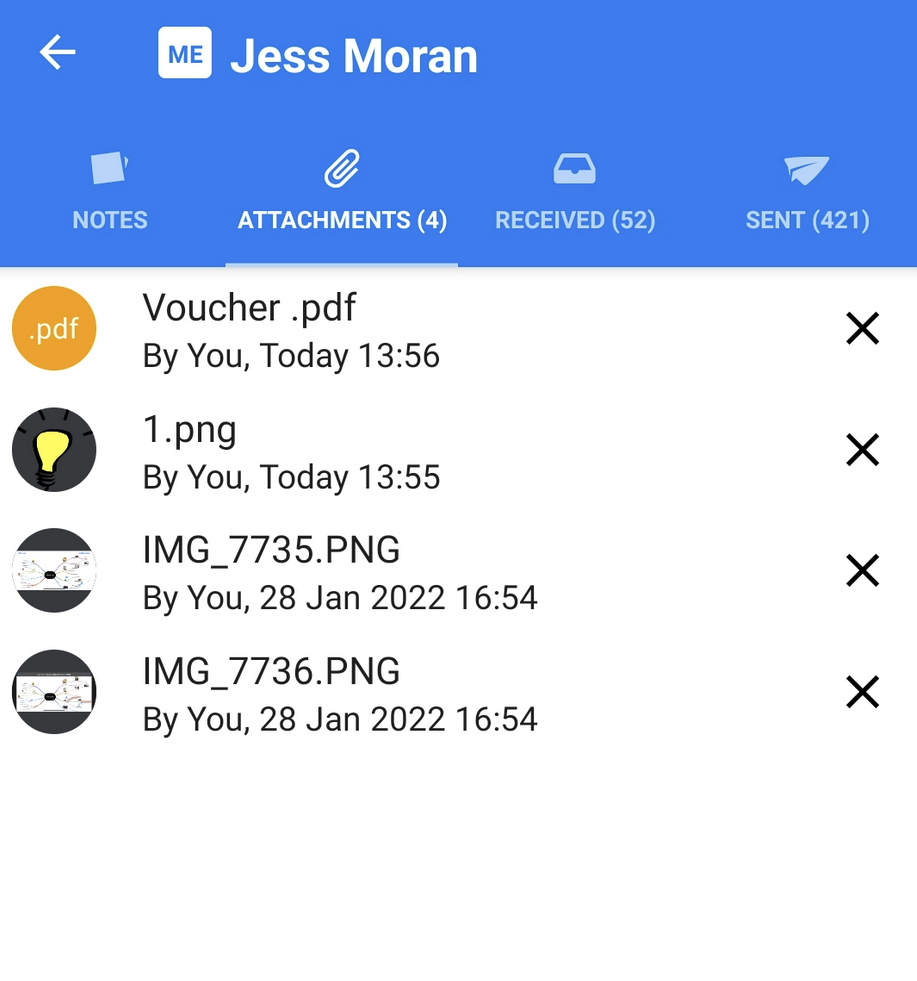Click the ME avatar badge
917x981 pixels.
tap(184, 53)
